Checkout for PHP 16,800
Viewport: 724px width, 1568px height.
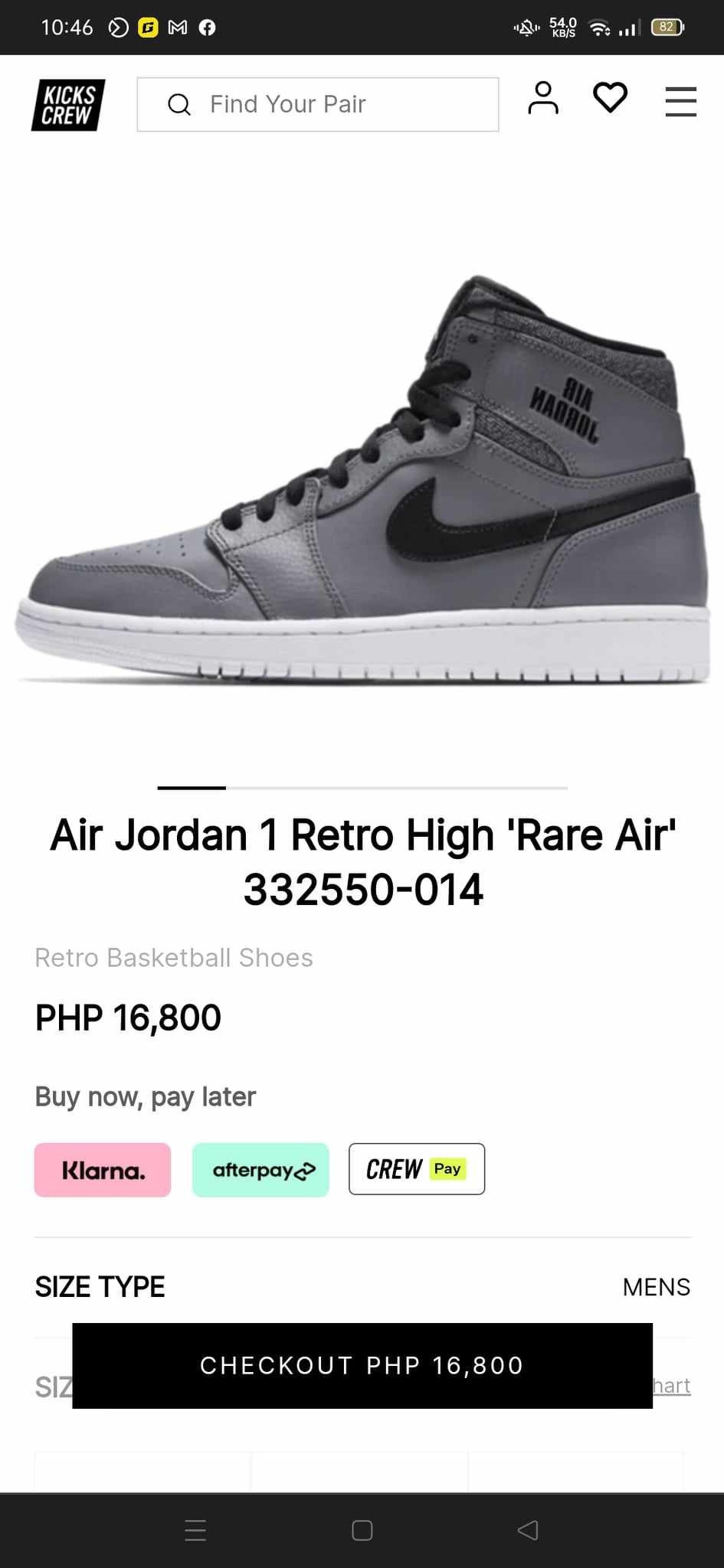click(x=362, y=1365)
